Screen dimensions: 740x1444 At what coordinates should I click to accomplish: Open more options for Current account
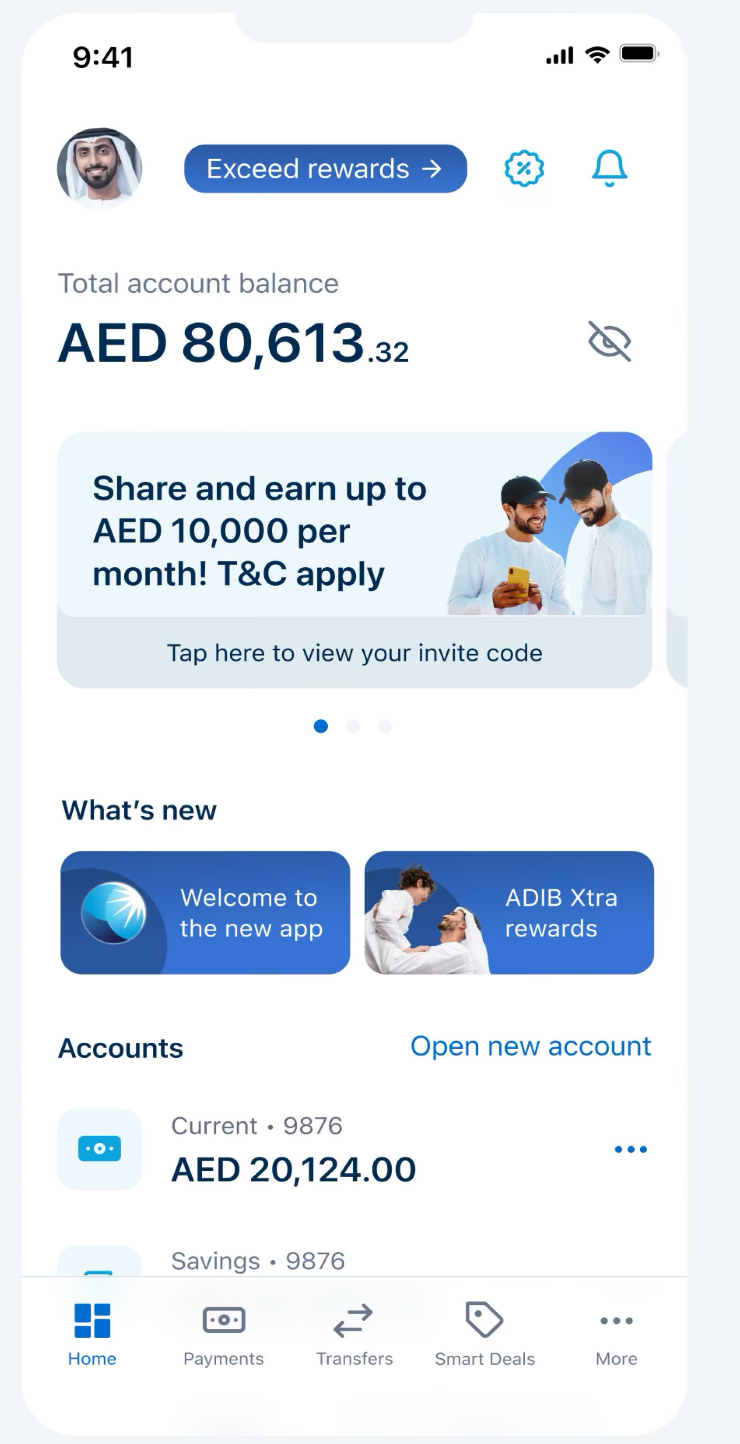(x=630, y=1149)
